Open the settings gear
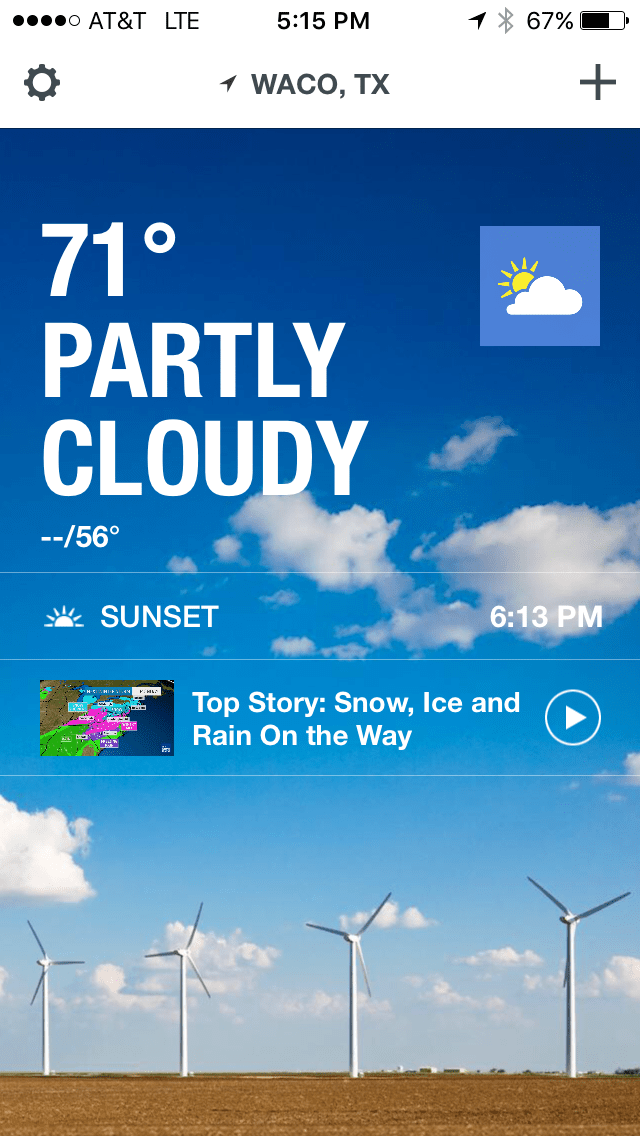Viewport: 640px width, 1136px height. click(x=42, y=83)
